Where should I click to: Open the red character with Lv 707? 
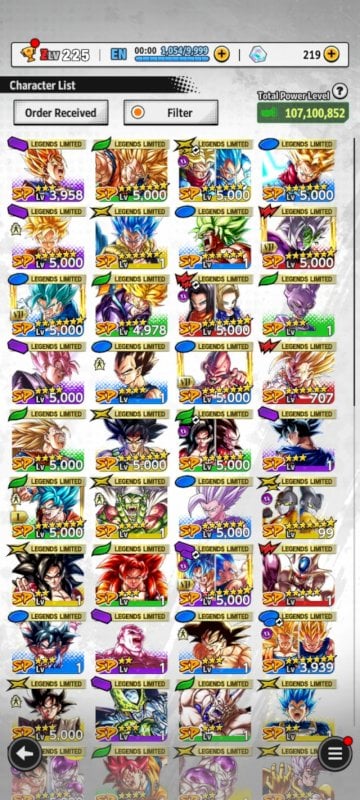point(298,372)
